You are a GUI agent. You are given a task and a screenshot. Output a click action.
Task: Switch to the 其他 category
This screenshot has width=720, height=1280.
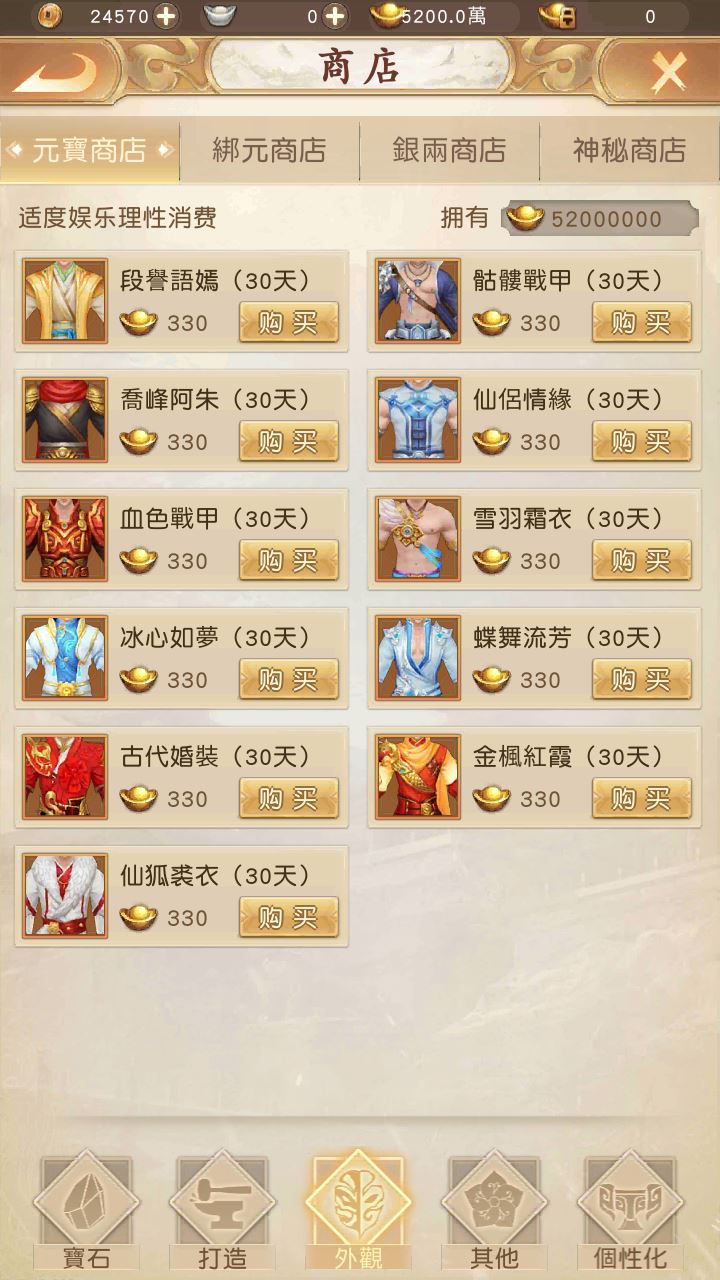(494, 1212)
